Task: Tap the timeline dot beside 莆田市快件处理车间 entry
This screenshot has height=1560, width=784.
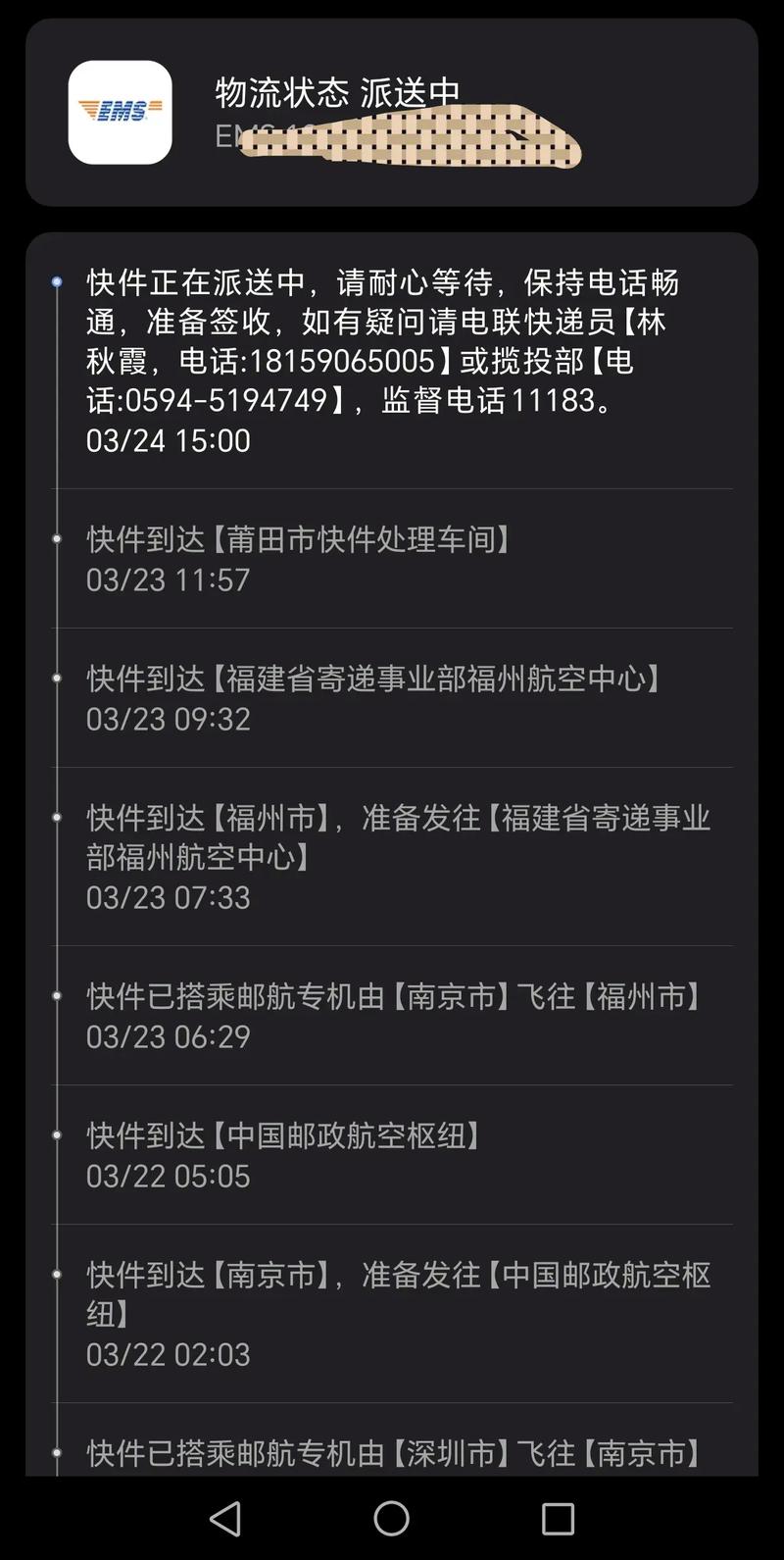Action: pyautogui.click(x=59, y=537)
